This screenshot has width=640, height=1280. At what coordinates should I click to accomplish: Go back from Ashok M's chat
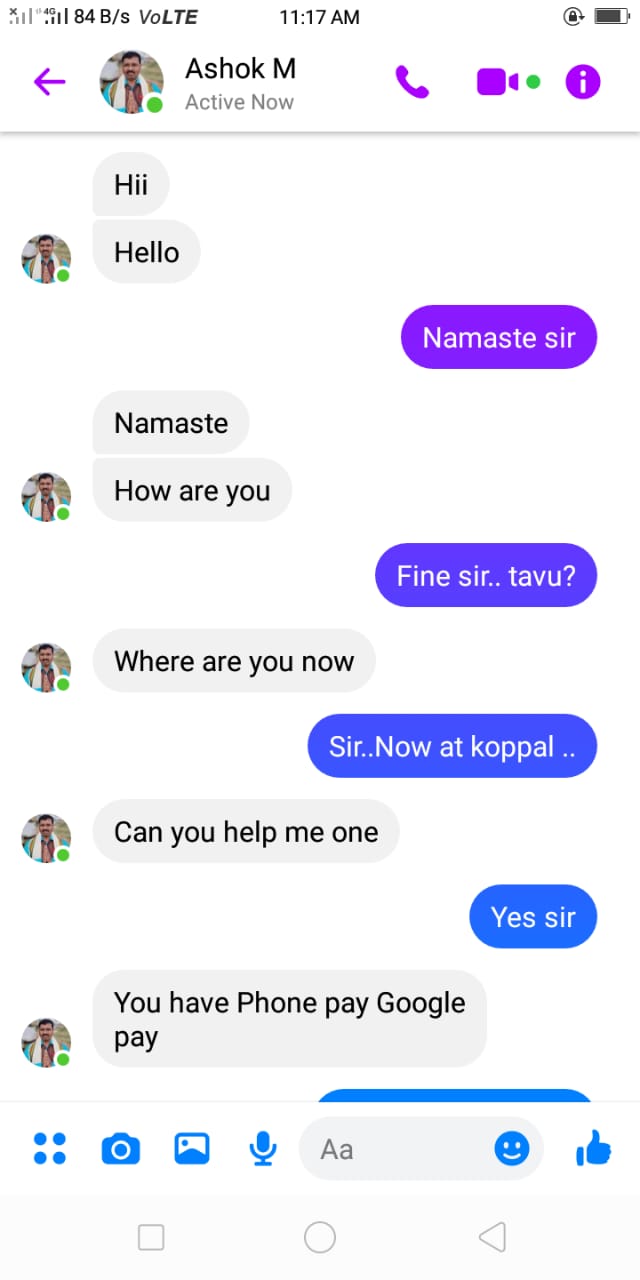49,82
